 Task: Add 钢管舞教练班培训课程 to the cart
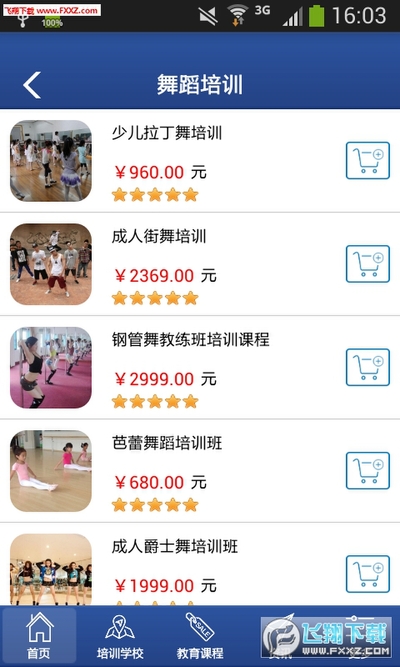[368, 367]
